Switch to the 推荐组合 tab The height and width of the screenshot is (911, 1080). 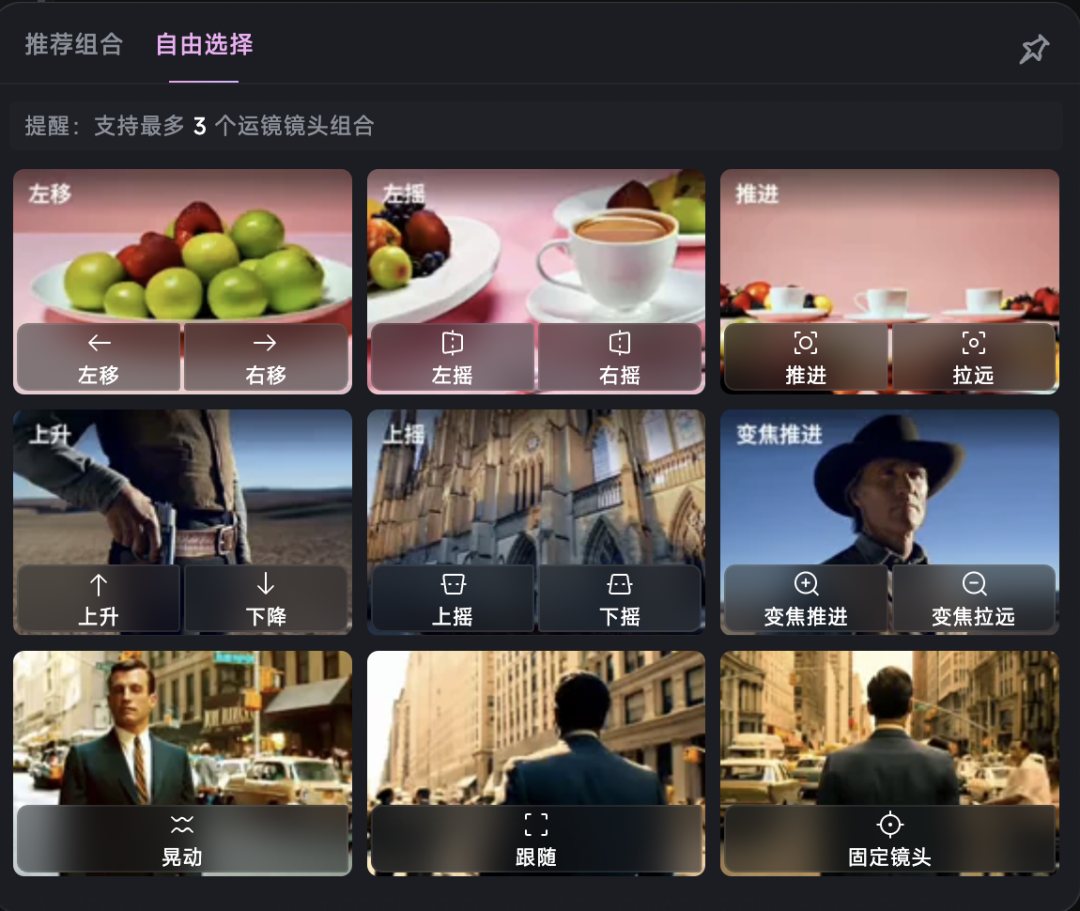coord(73,45)
